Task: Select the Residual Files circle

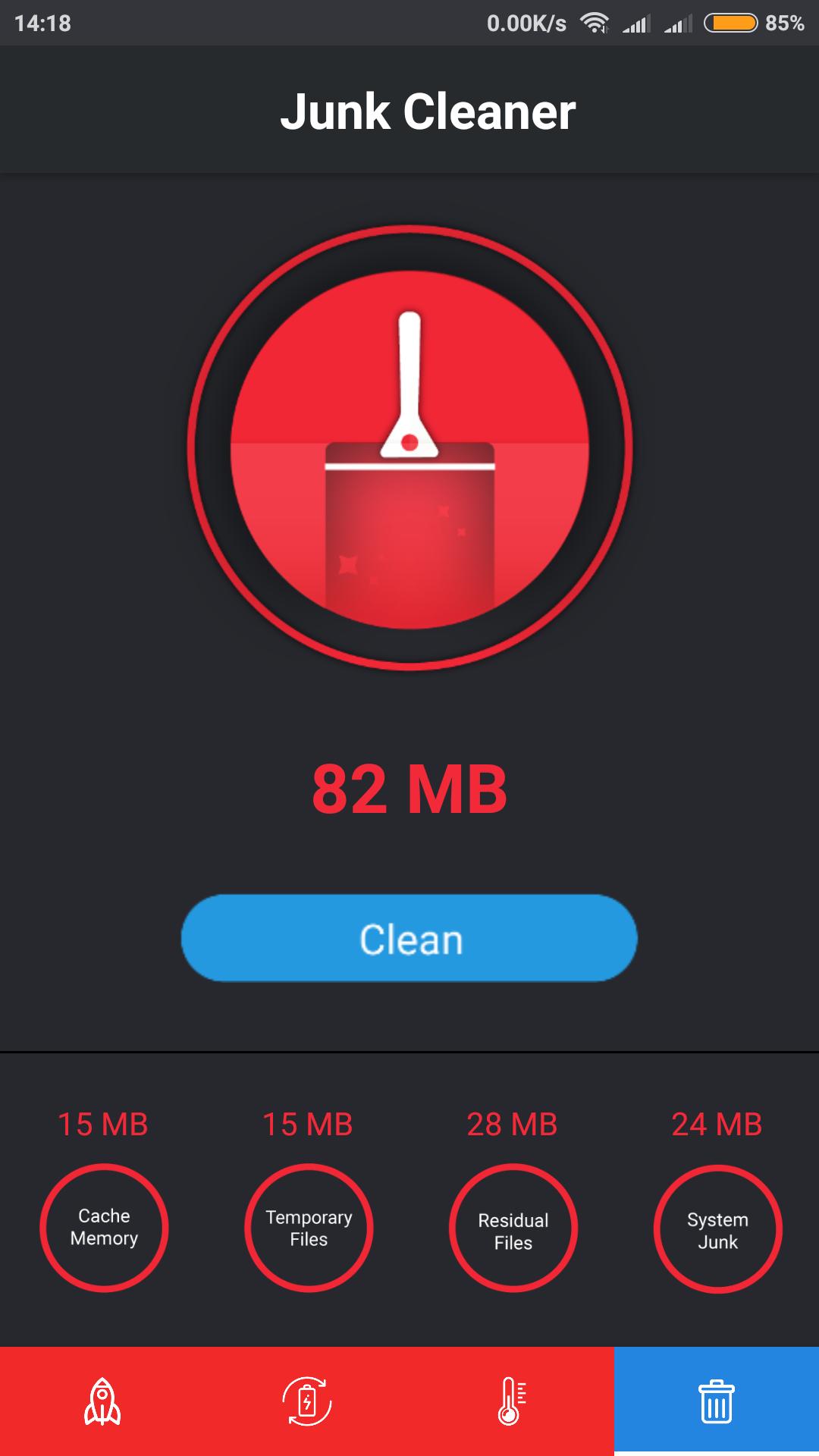Action: pos(513,1227)
